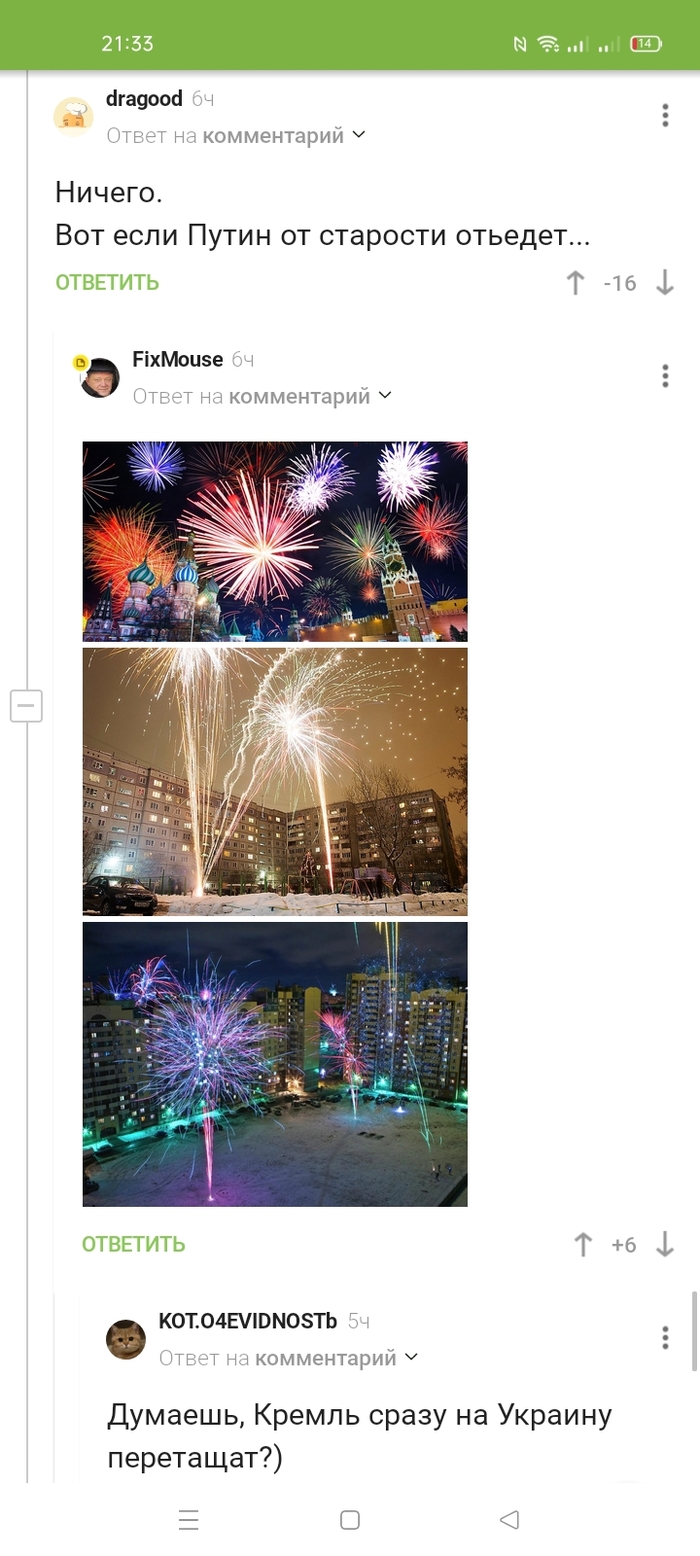The height and width of the screenshot is (1556, 700).
Task: Go back using system navigation
Action: [x=509, y=1520]
